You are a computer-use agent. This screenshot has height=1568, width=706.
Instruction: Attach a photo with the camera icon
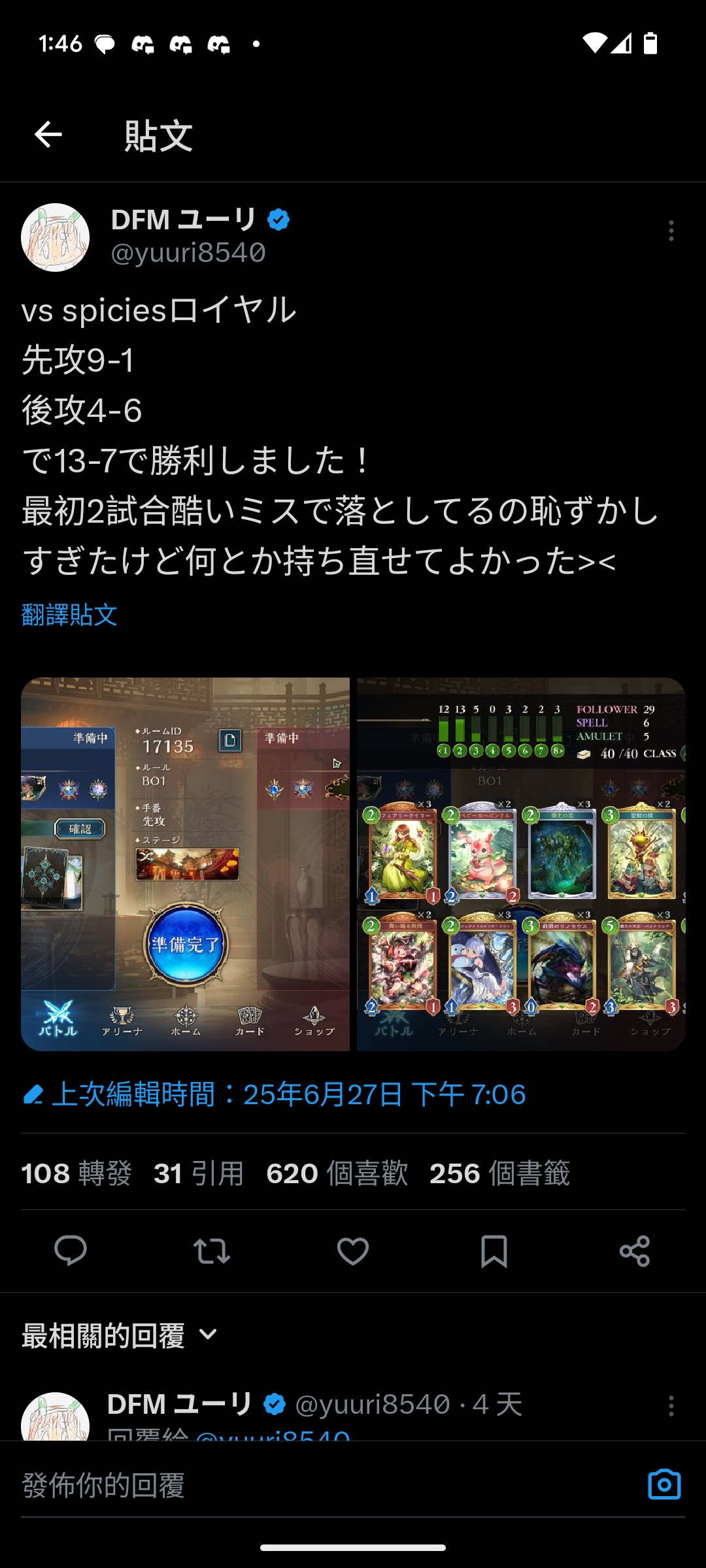664,1485
